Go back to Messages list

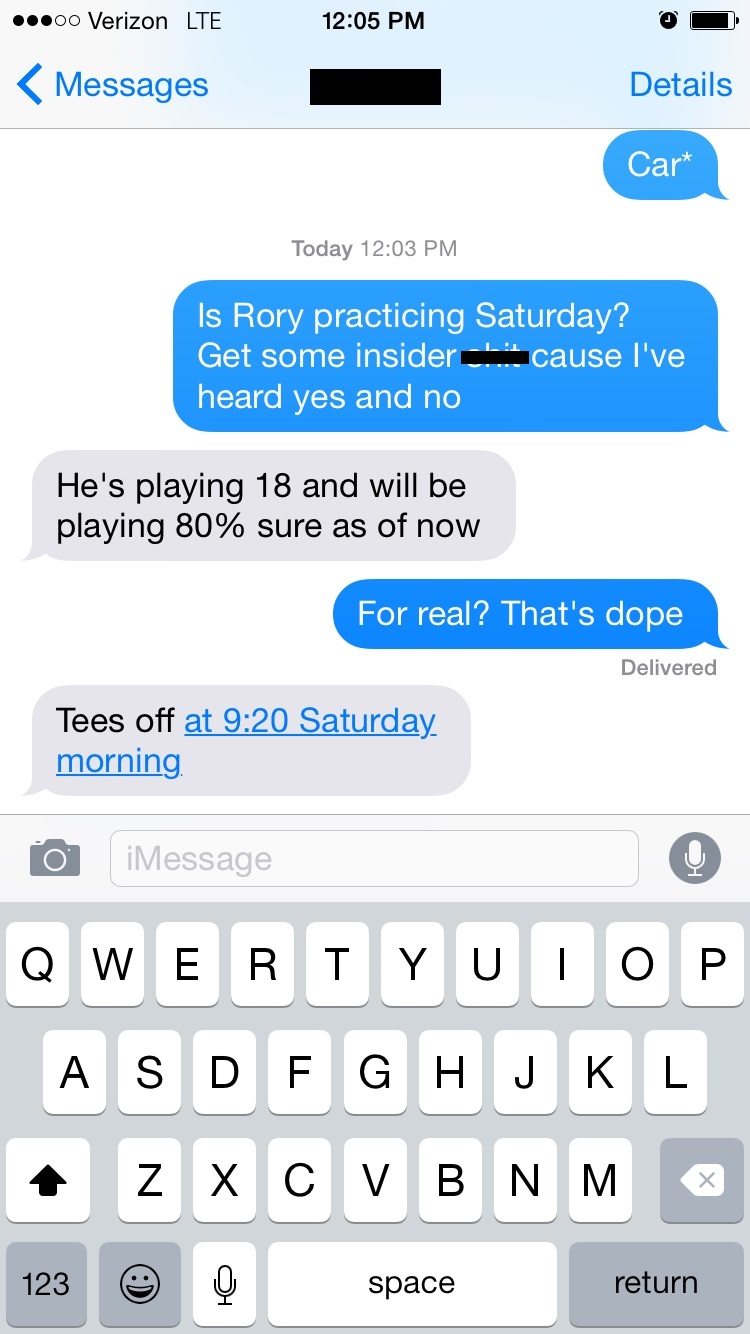(112, 86)
